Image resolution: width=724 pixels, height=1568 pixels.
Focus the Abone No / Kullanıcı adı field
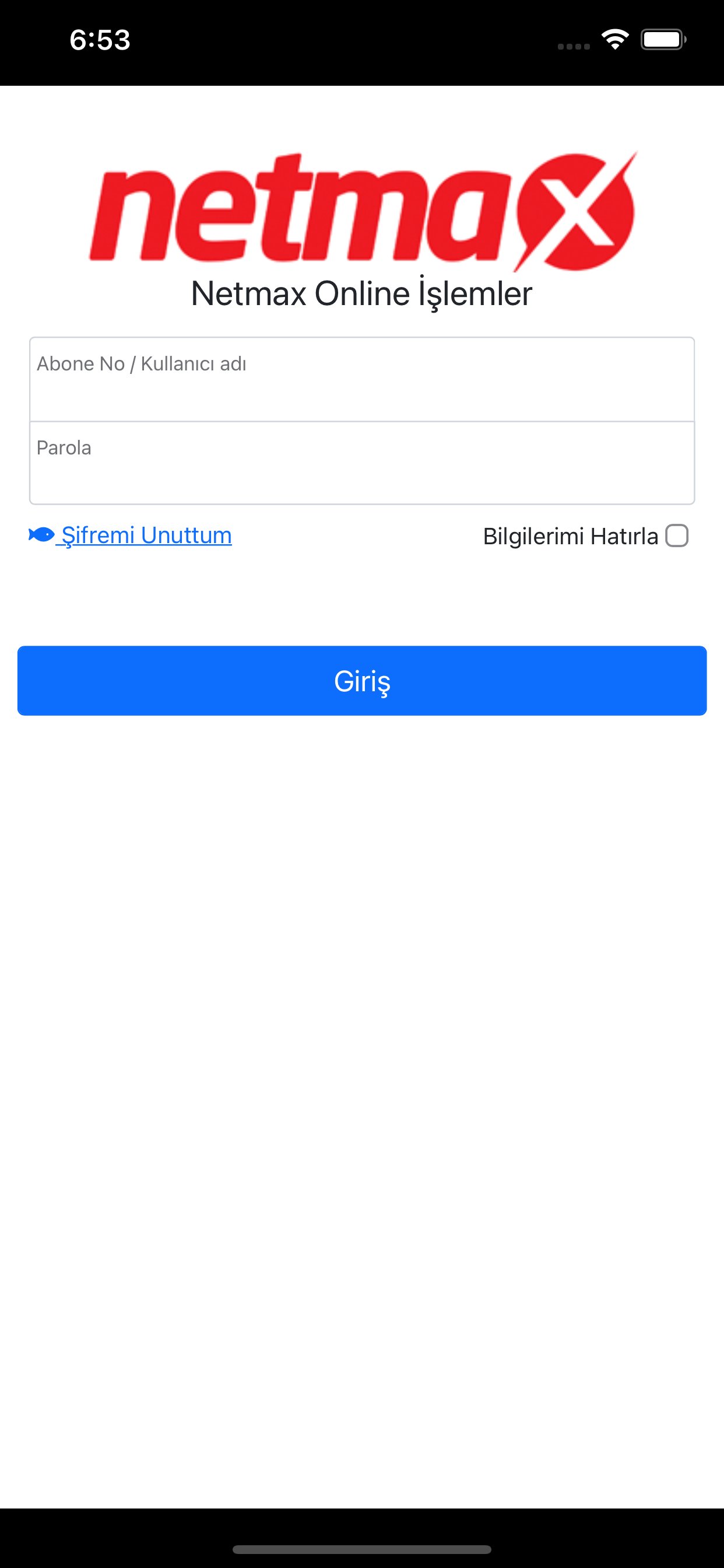(361, 379)
